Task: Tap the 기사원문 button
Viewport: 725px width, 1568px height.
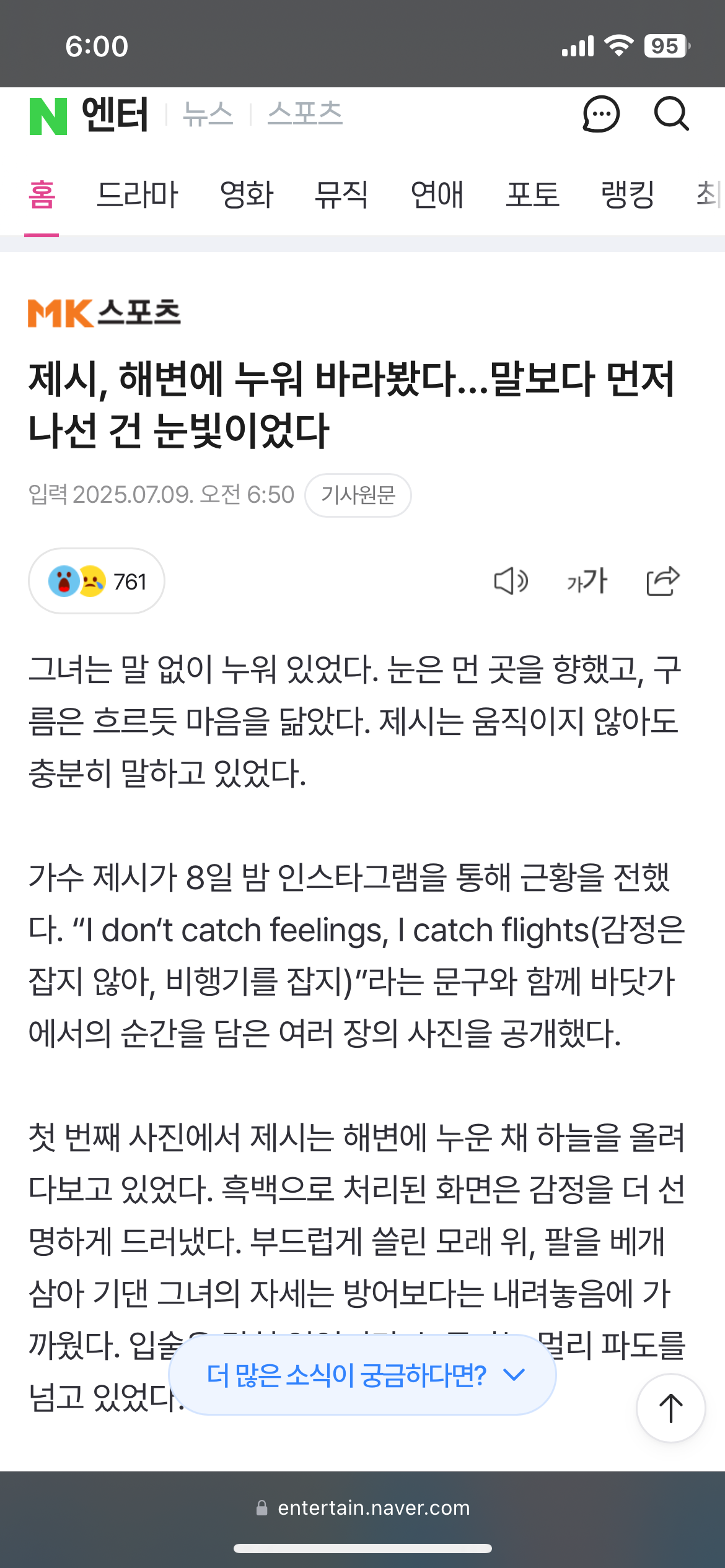Action: click(x=358, y=495)
